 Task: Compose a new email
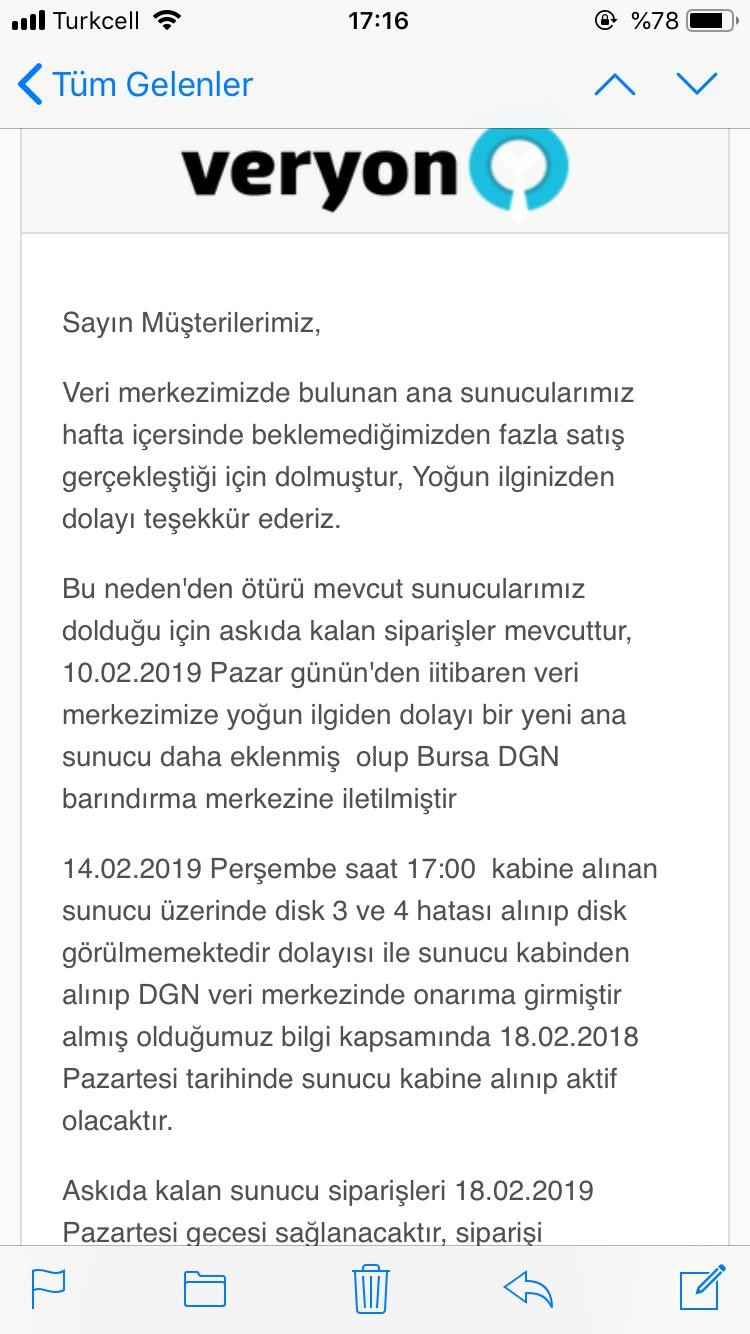pos(701,1286)
